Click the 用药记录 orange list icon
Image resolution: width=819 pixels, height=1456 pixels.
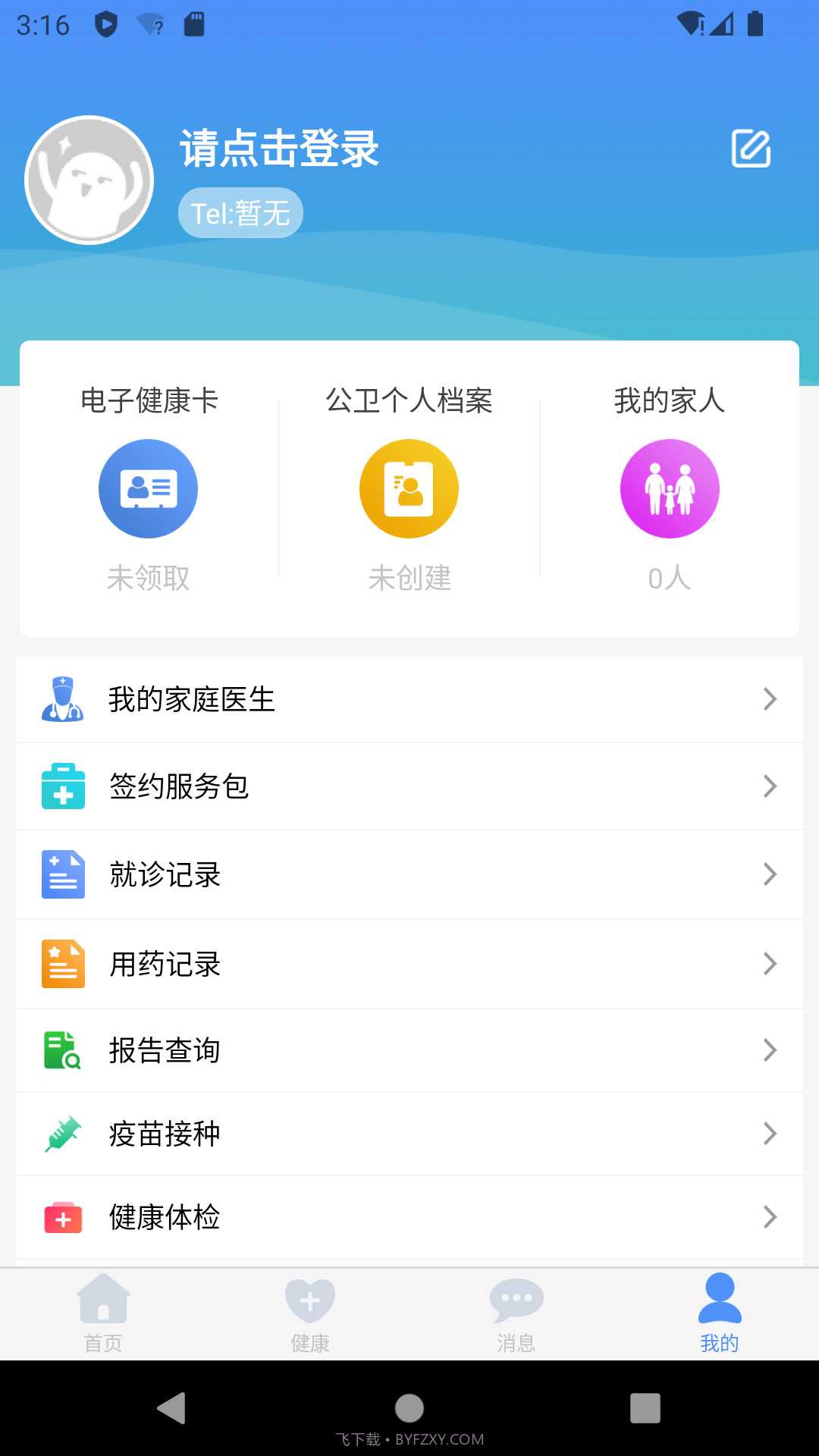pos(63,964)
